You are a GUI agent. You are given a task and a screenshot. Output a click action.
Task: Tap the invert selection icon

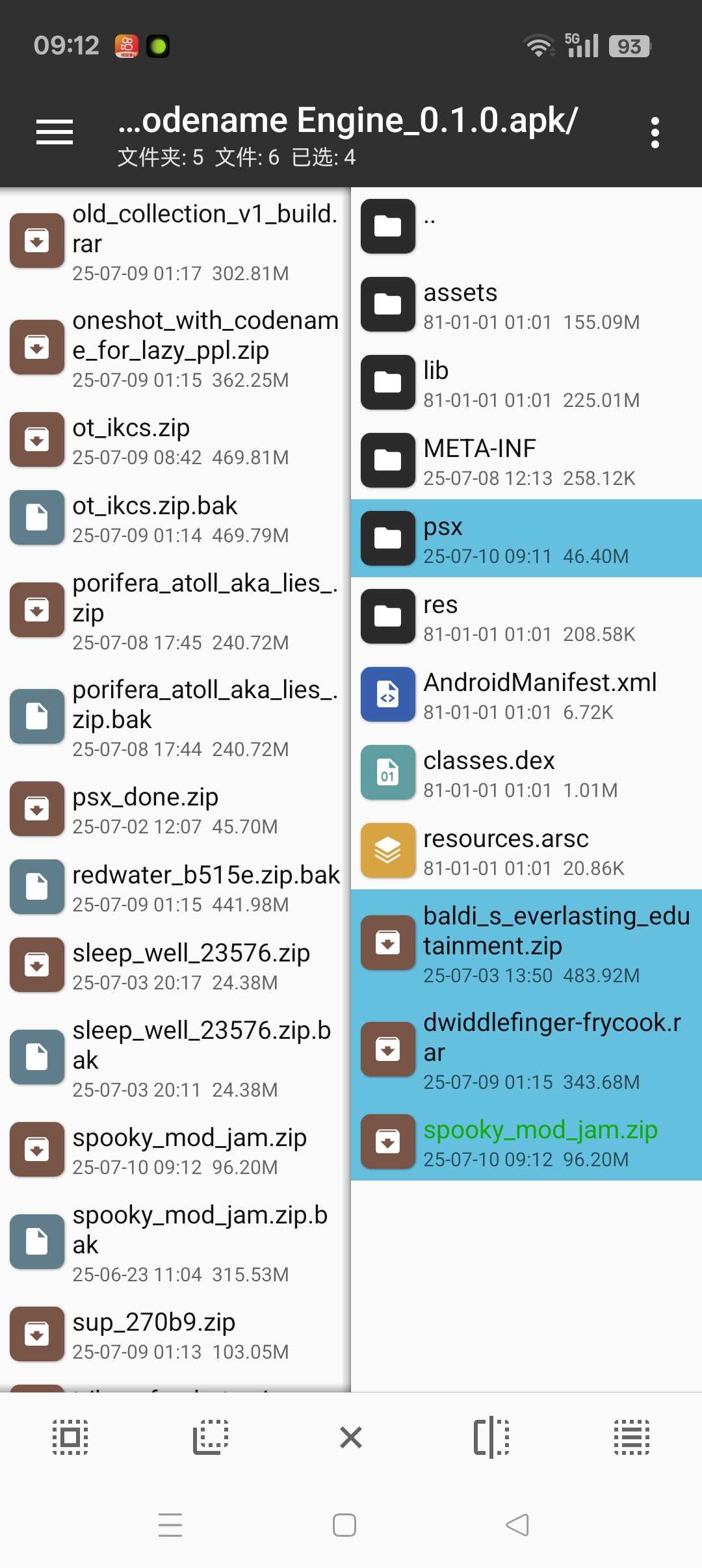pos(211,1437)
